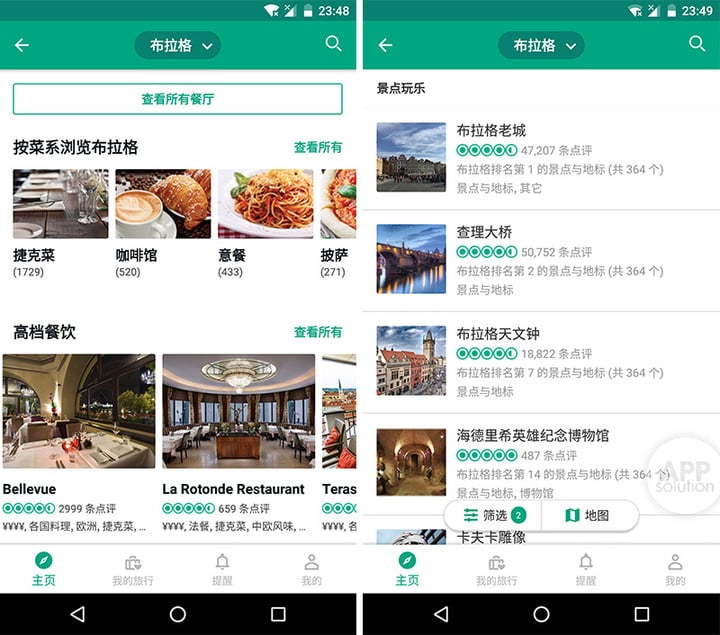View all under 高档餐饮
Image resolution: width=720 pixels, height=635 pixels.
317,332
